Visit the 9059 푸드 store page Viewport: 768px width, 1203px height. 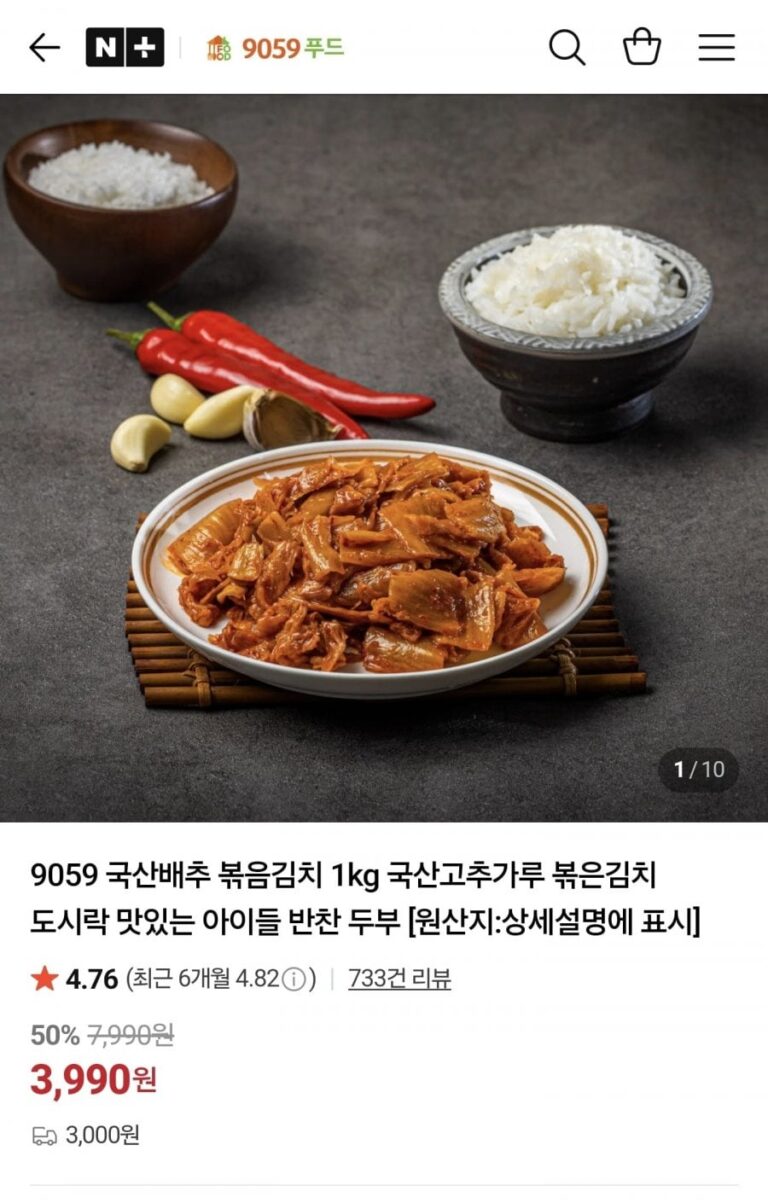(276, 47)
